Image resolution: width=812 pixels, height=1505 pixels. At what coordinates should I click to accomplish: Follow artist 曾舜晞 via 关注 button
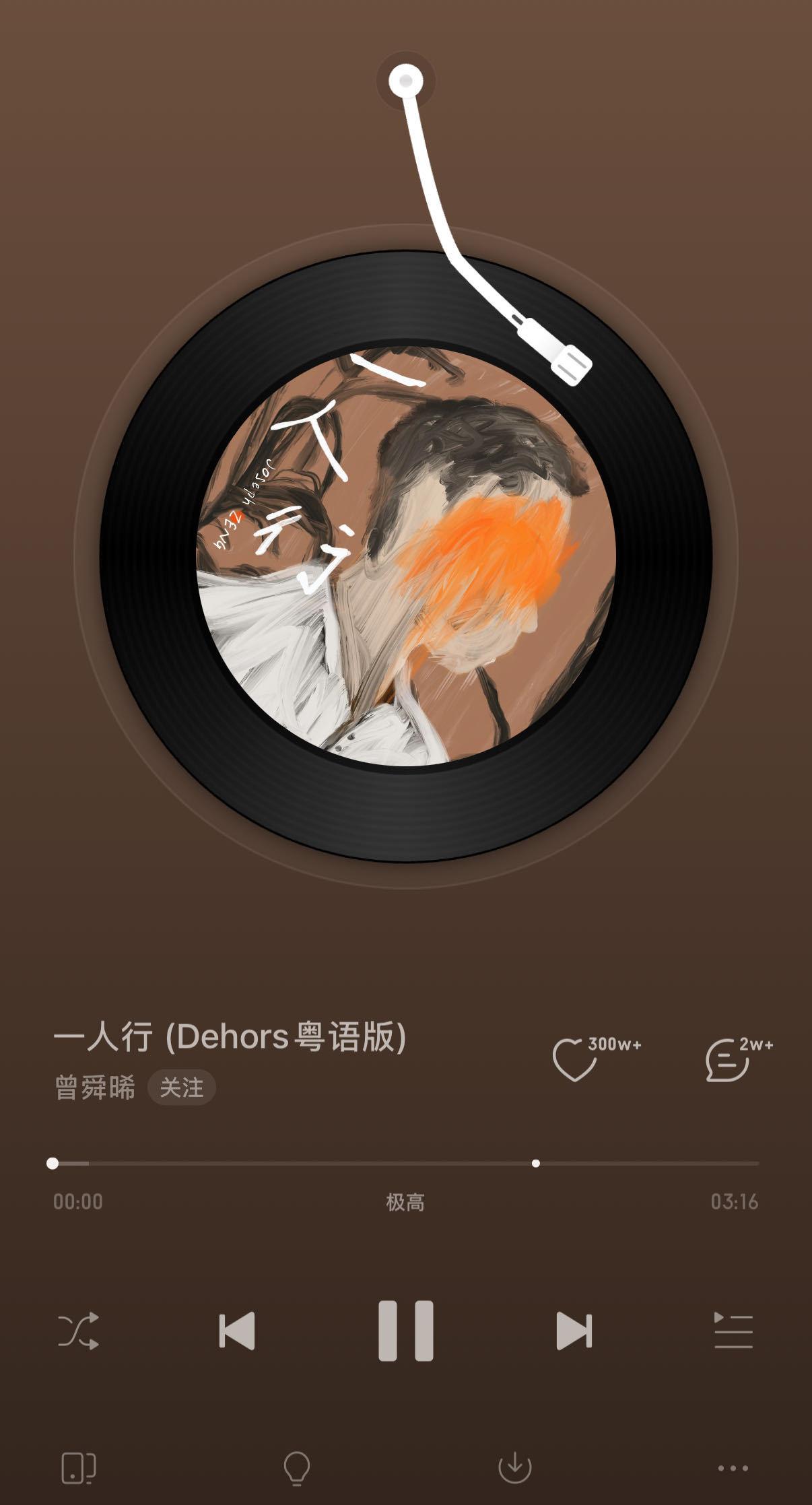point(182,1088)
